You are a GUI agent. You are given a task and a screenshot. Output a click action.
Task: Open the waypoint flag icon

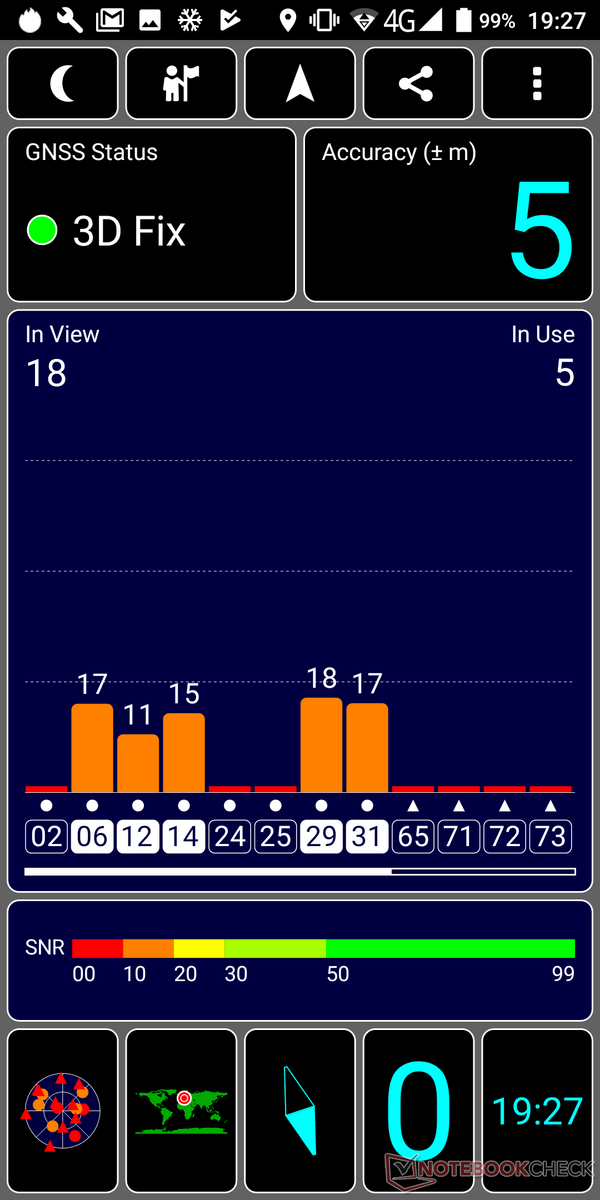click(x=181, y=84)
